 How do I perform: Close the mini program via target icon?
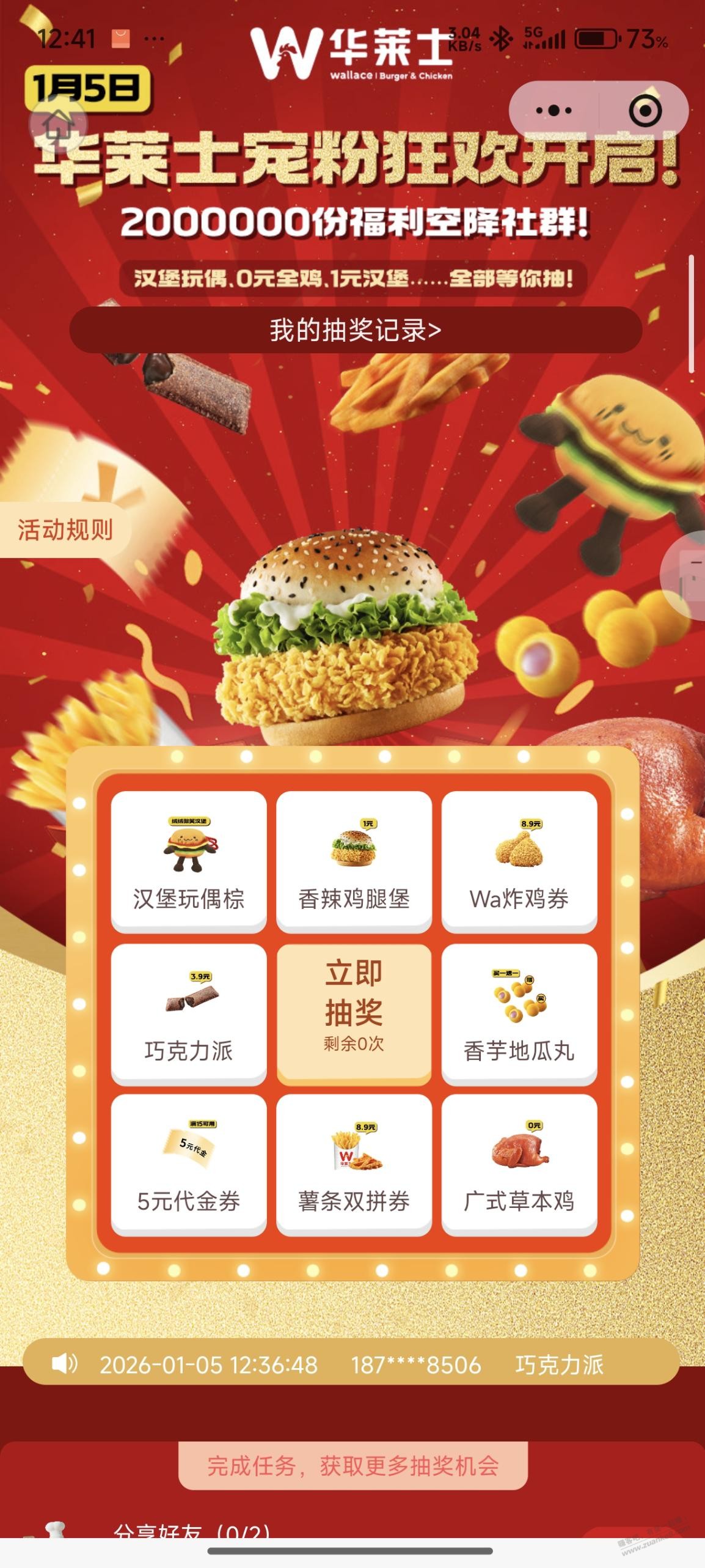(x=645, y=111)
